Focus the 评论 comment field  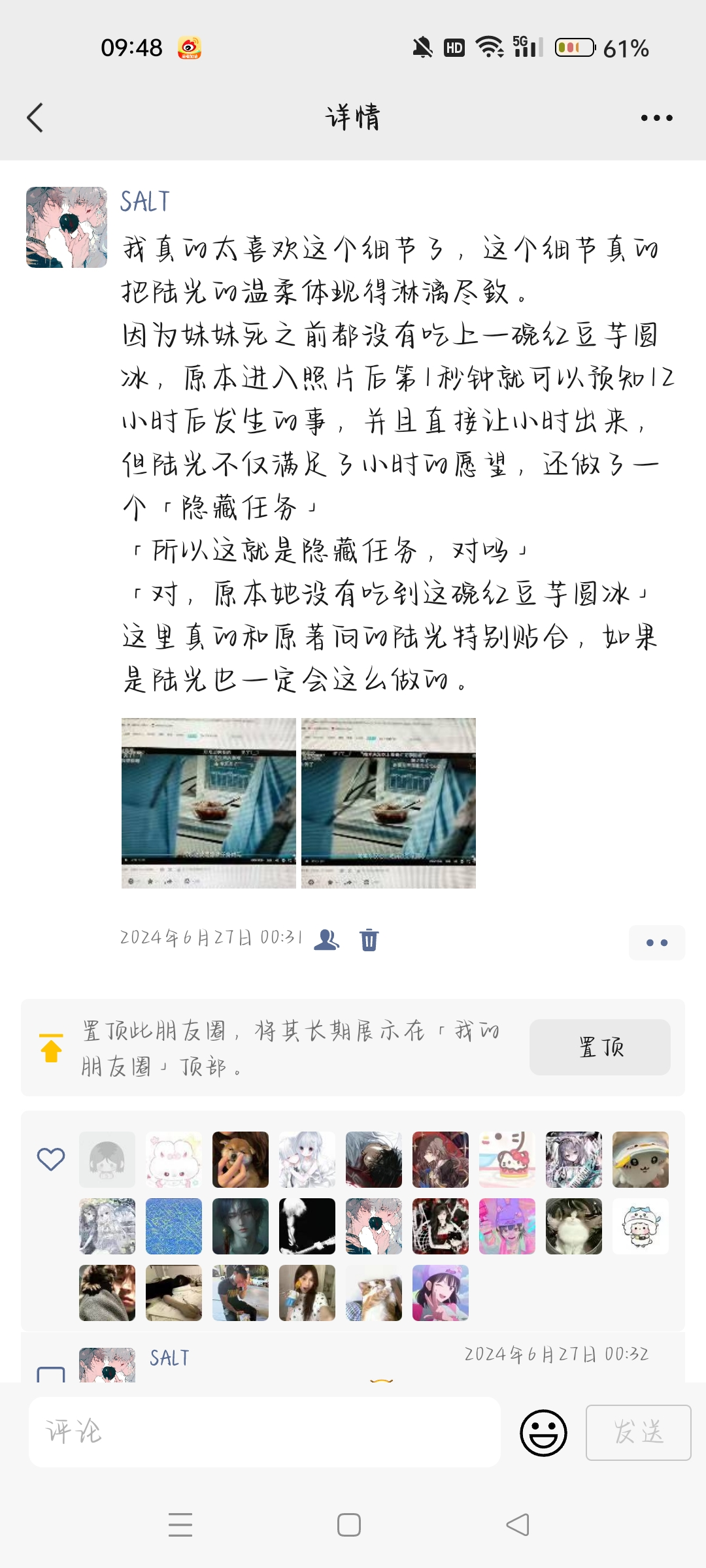pyautogui.click(x=264, y=1432)
